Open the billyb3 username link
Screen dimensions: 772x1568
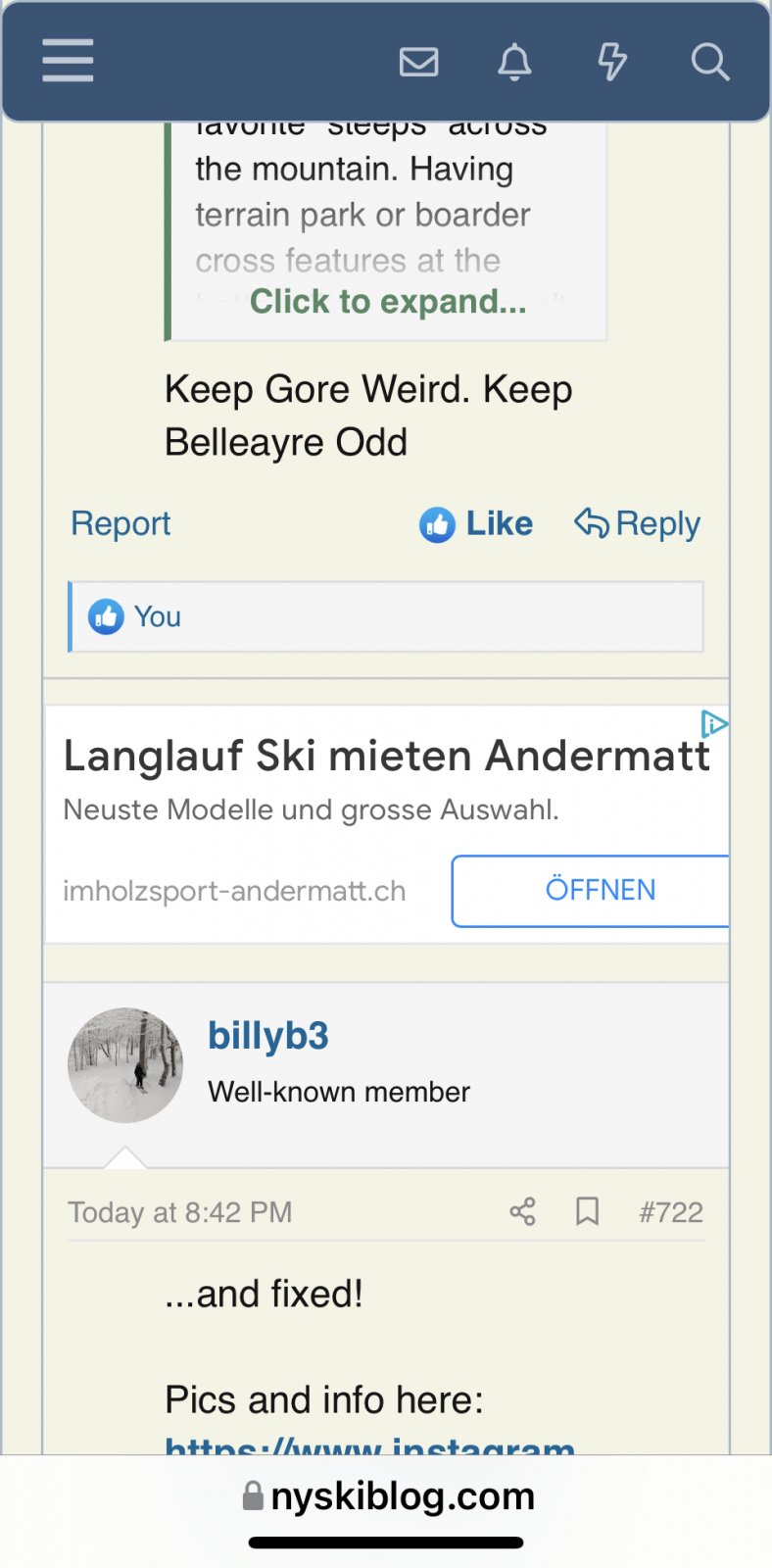click(267, 1036)
